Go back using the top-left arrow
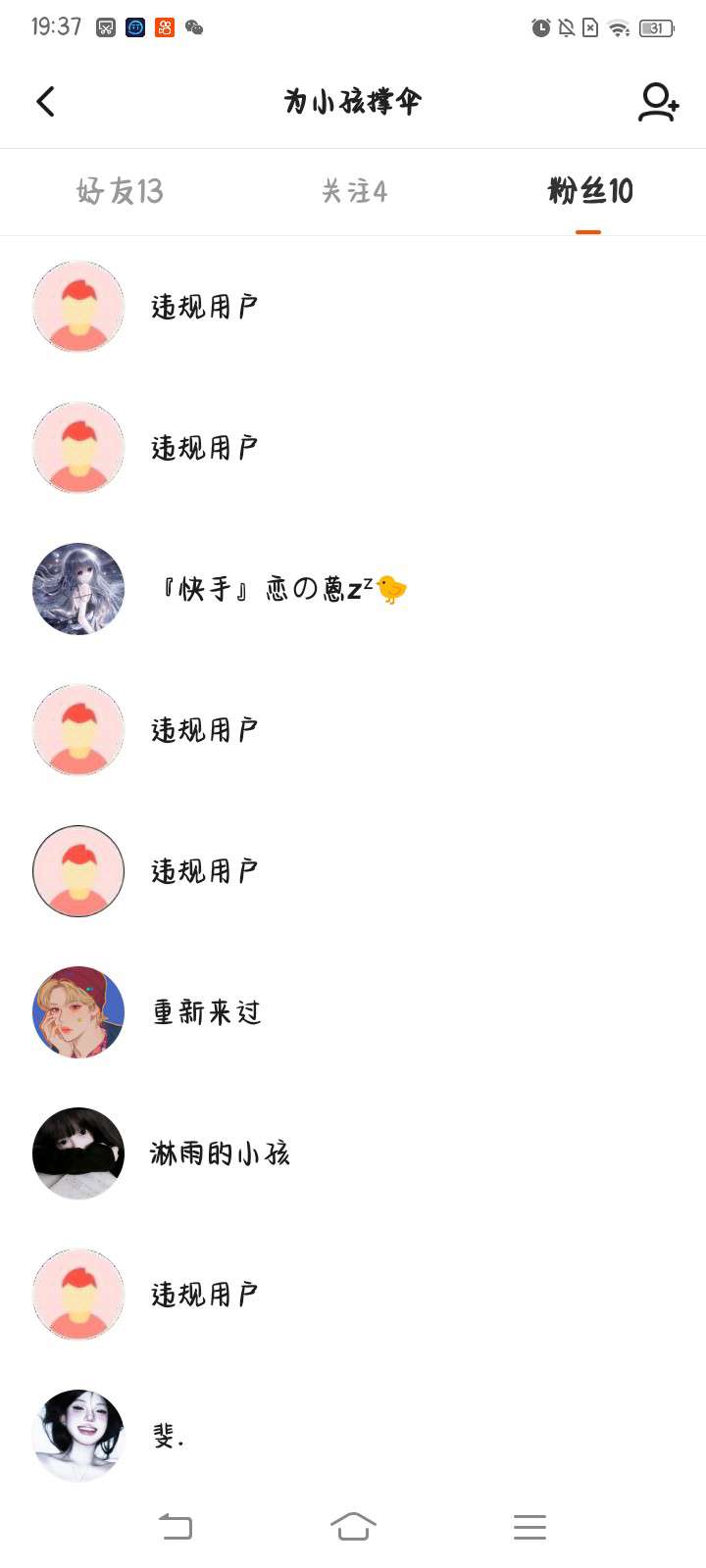This screenshot has height=1568, width=706. click(x=45, y=102)
